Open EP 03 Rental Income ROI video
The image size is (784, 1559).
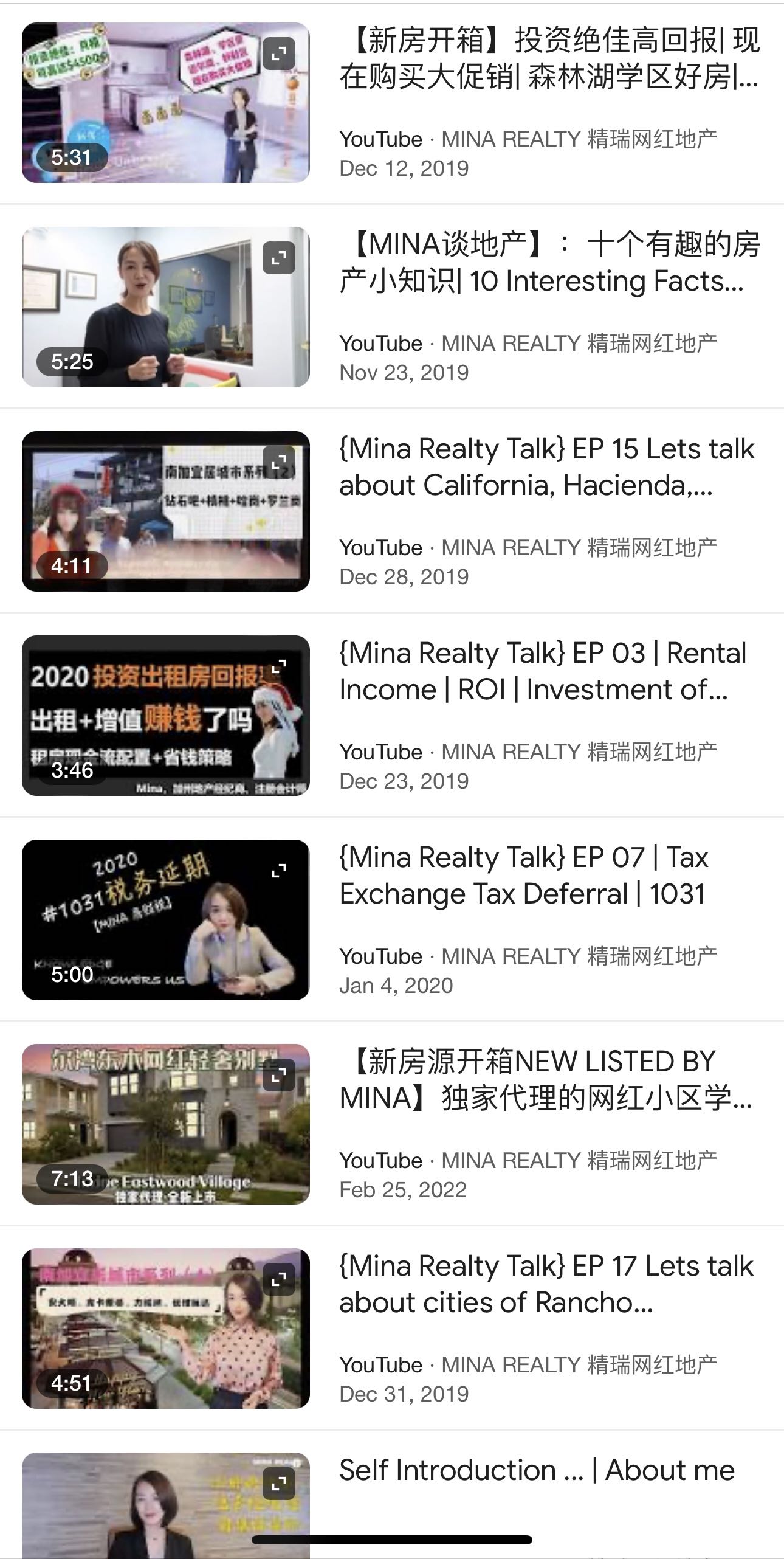click(x=543, y=671)
